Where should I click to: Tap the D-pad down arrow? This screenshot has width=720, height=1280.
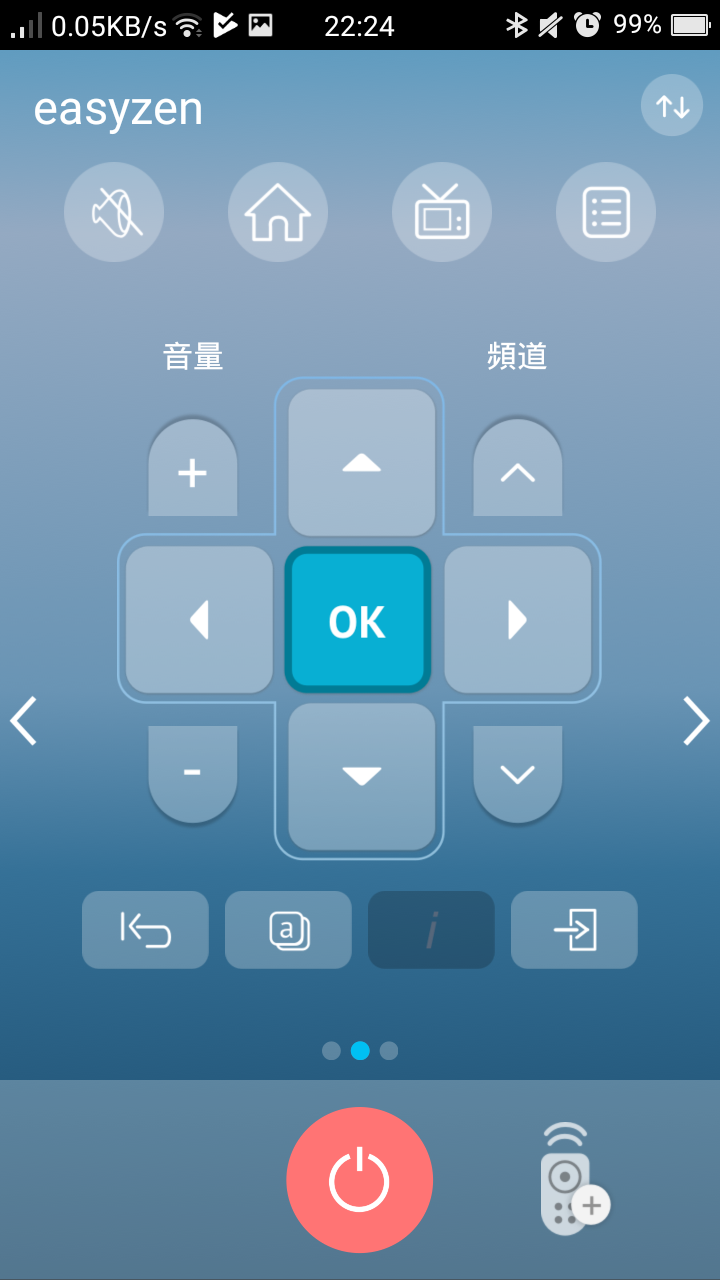point(361,776)
